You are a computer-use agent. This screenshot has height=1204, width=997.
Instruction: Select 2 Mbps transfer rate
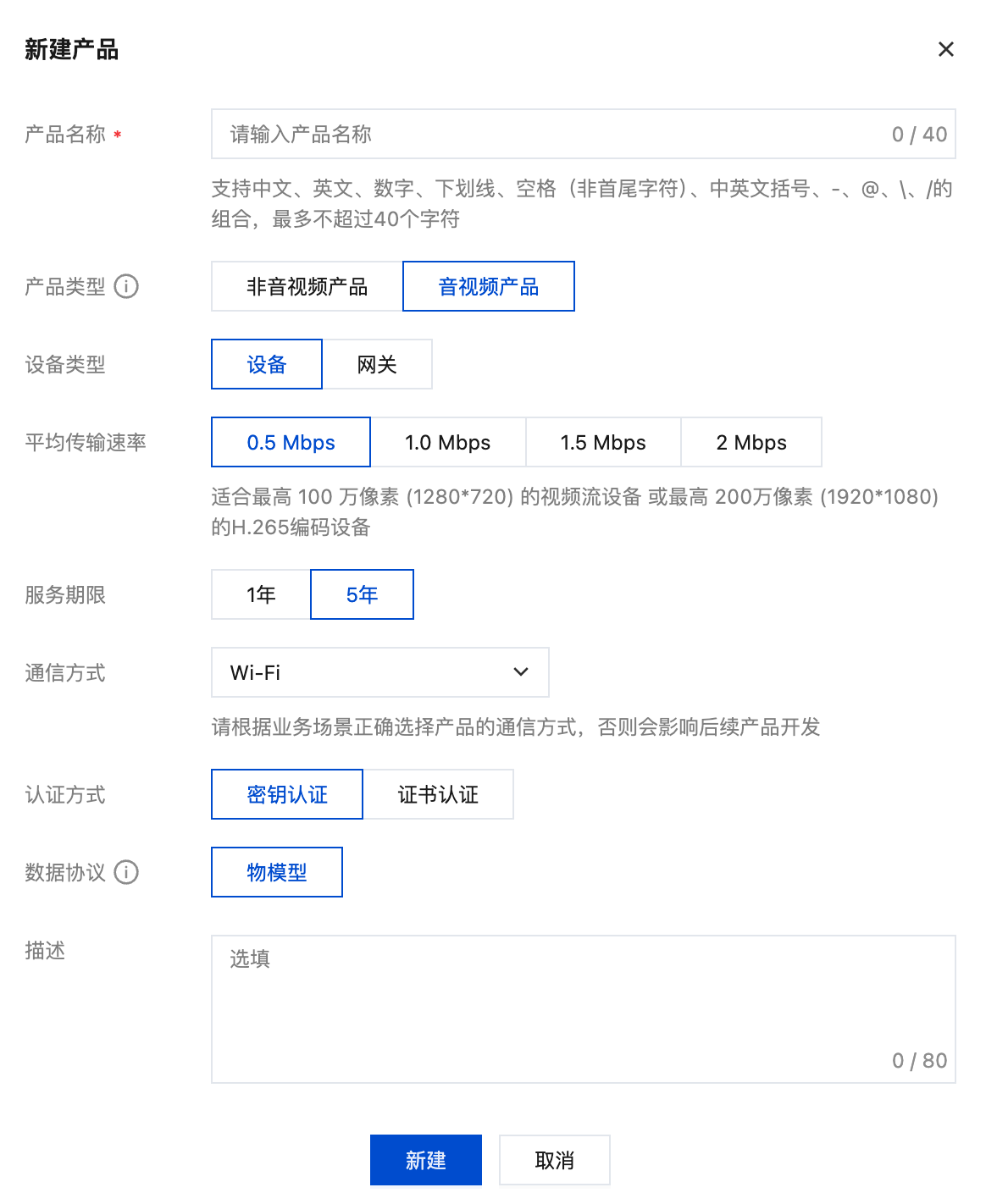[x=751, y=442]
